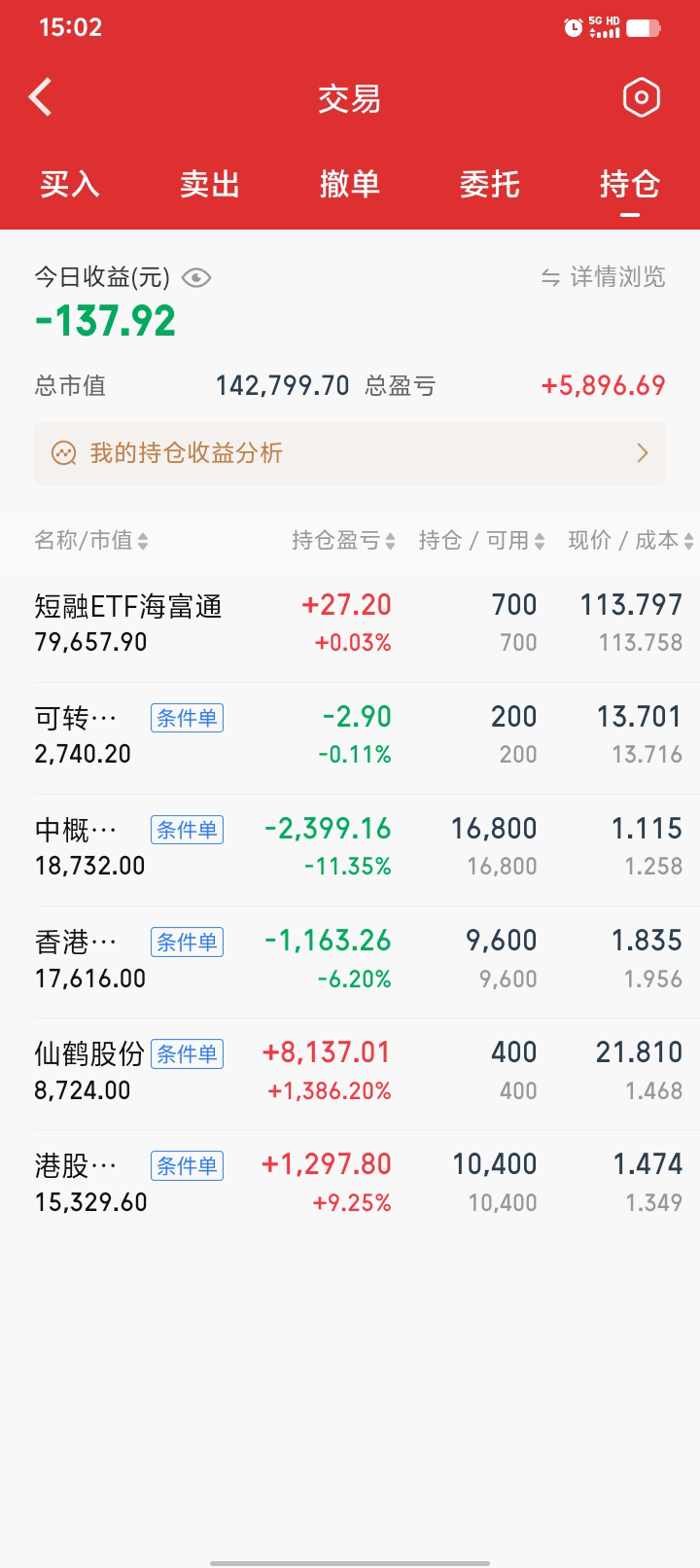
Task: Sort by 持仓/可用 column
Action: coord(481,541)
